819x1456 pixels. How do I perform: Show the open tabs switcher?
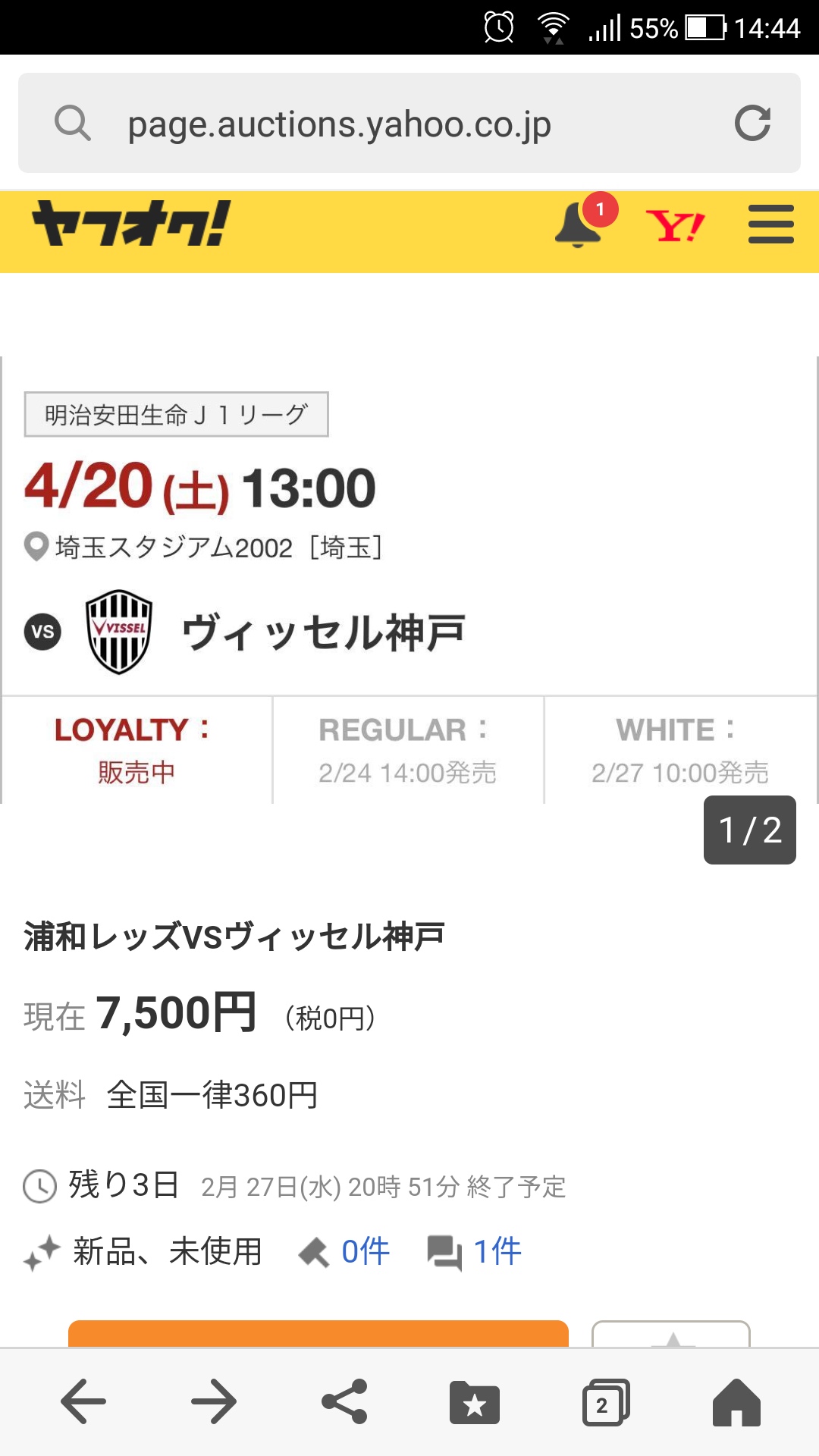click(x=605, y=1403)
